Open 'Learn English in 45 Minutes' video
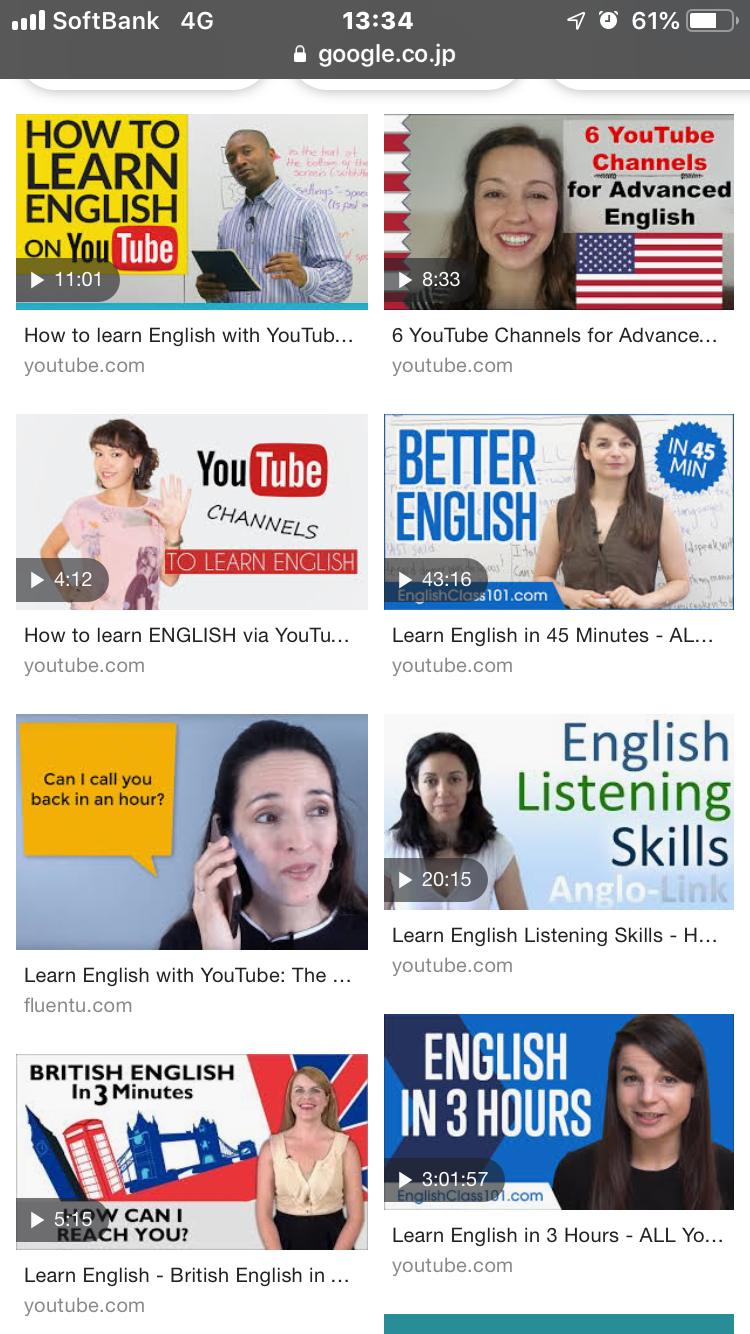Screen dimensions: 750x1334 [x=558, y=511]
